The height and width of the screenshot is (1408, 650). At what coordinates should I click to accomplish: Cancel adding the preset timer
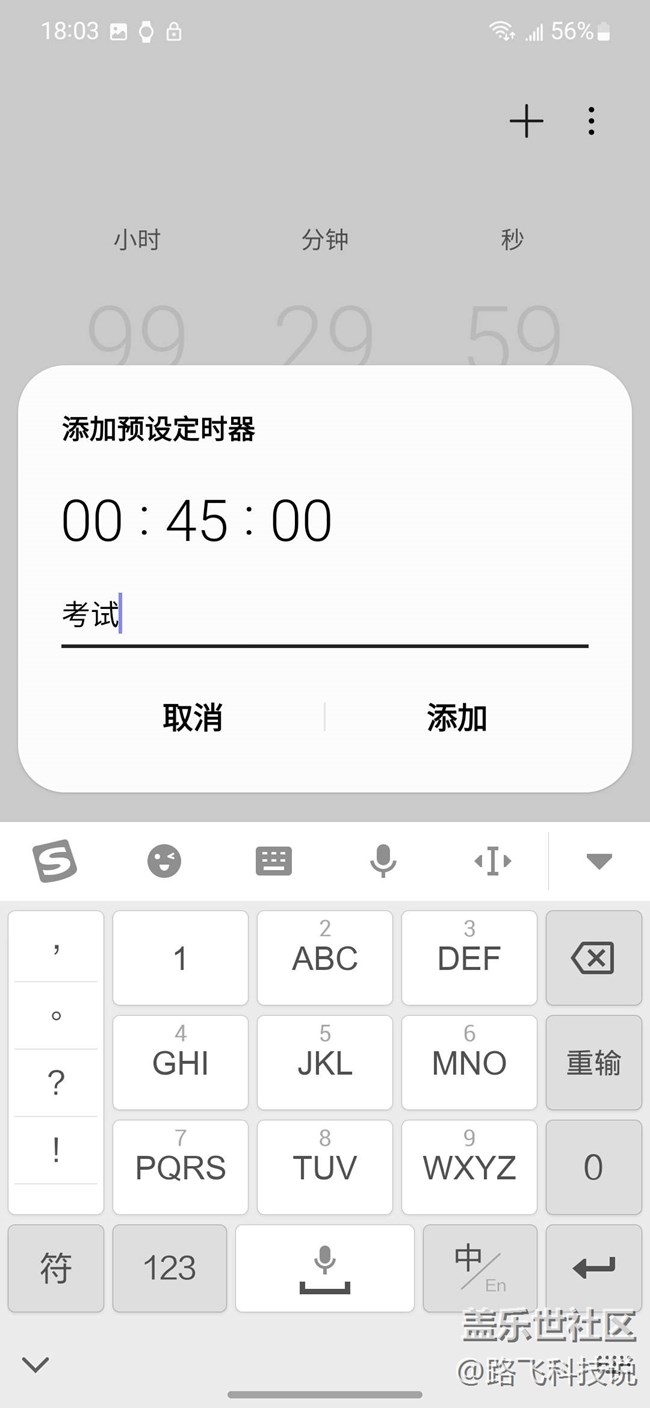tap(192, 717)
